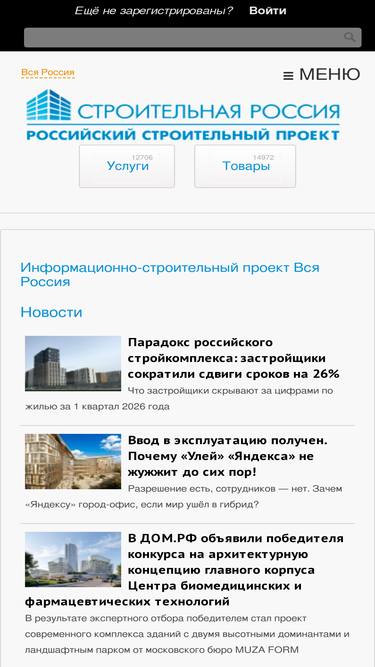Read article about «Улей» «Яндекса»

point(227,456)
